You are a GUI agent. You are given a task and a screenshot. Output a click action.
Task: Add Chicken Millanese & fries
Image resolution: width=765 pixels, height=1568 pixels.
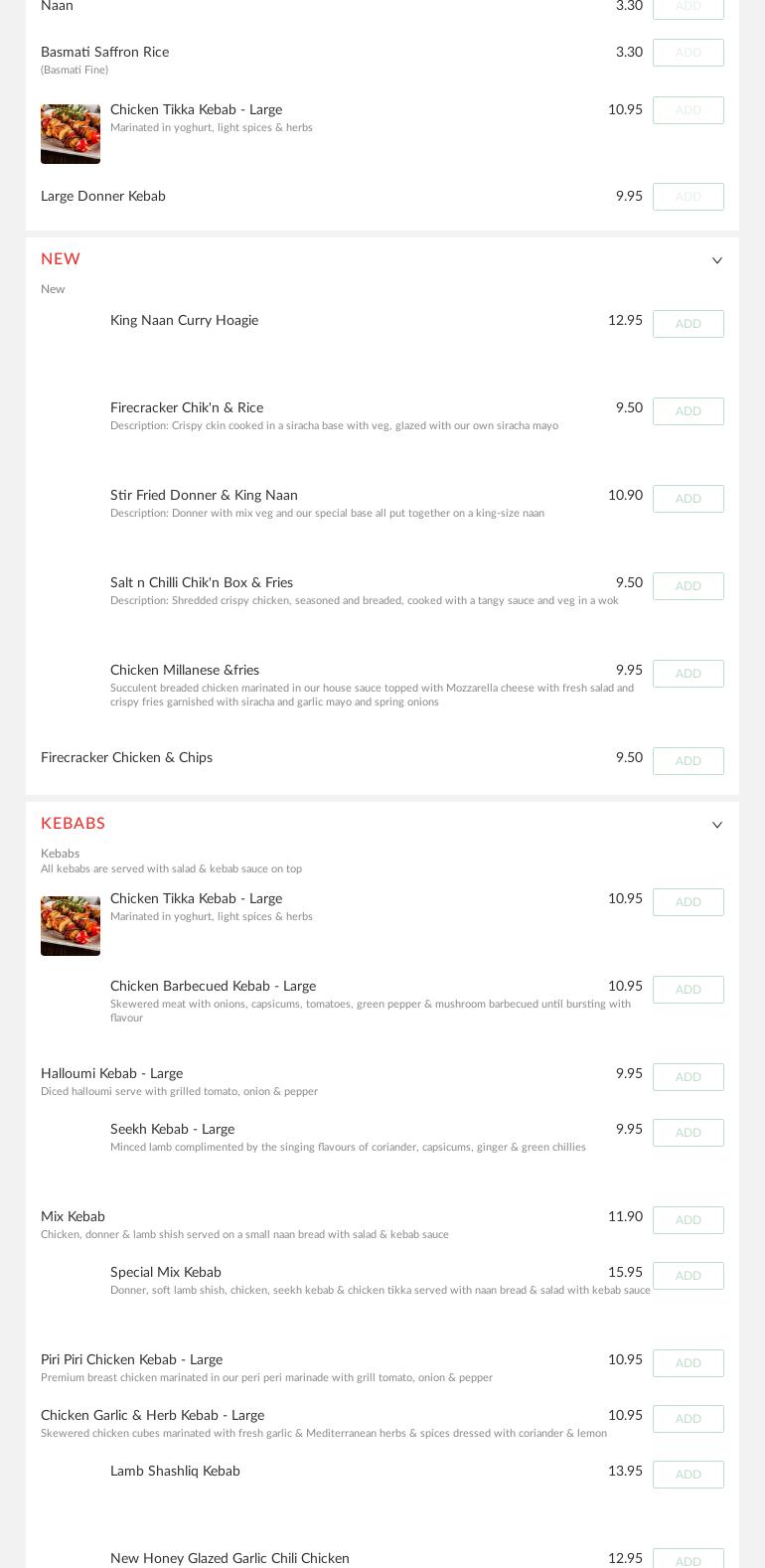pos(688,674)
